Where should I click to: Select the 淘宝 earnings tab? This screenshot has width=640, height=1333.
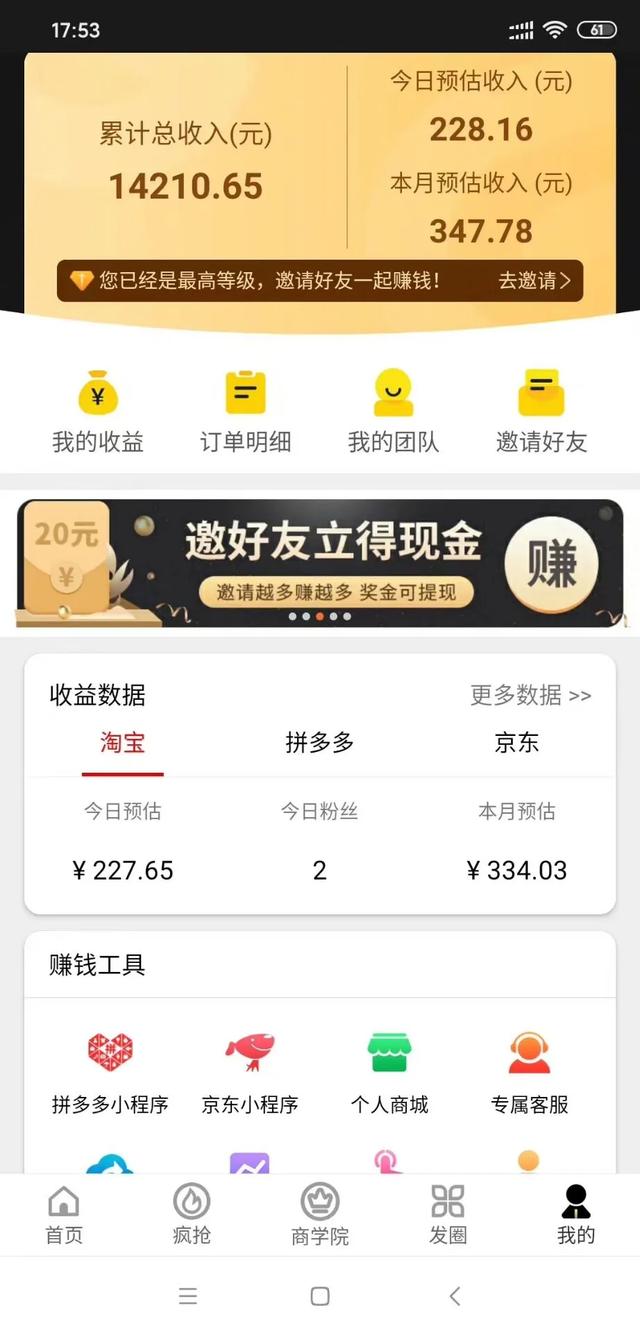click(122, 743)
